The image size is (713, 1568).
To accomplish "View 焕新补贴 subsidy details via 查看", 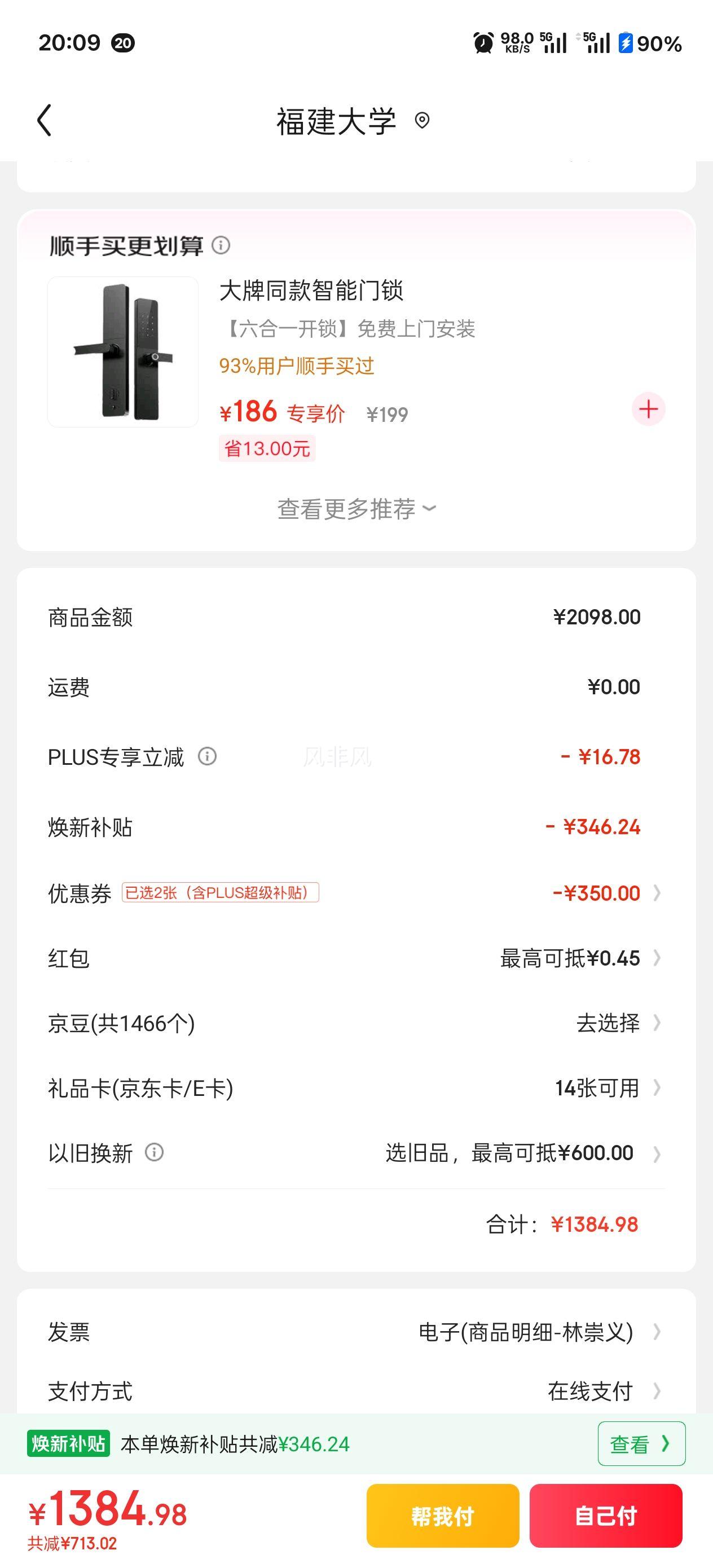I will [641, 1444].
